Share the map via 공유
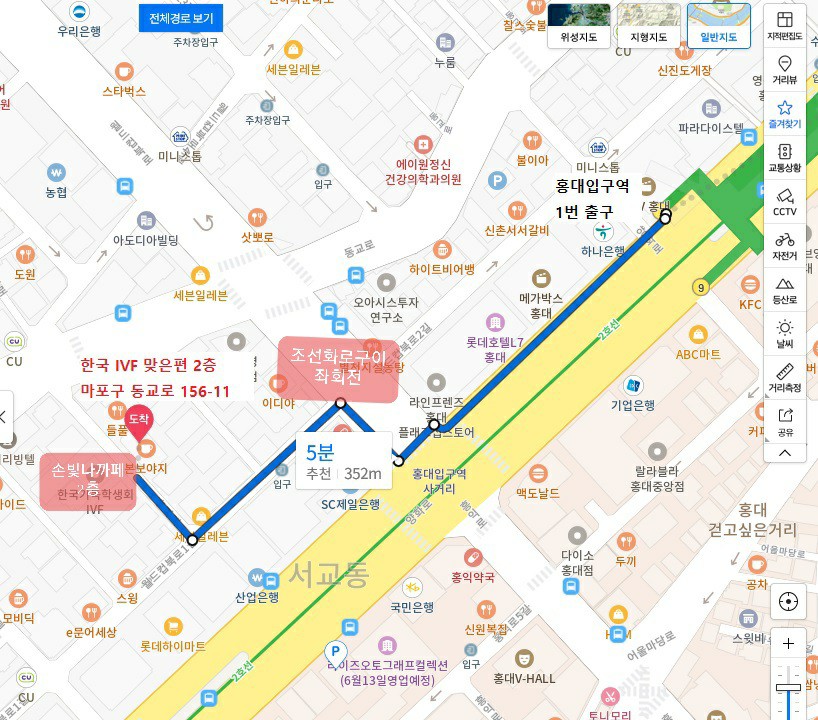This screenshot has width=818, height=720. pyautogui.click(x=785, y=422)
